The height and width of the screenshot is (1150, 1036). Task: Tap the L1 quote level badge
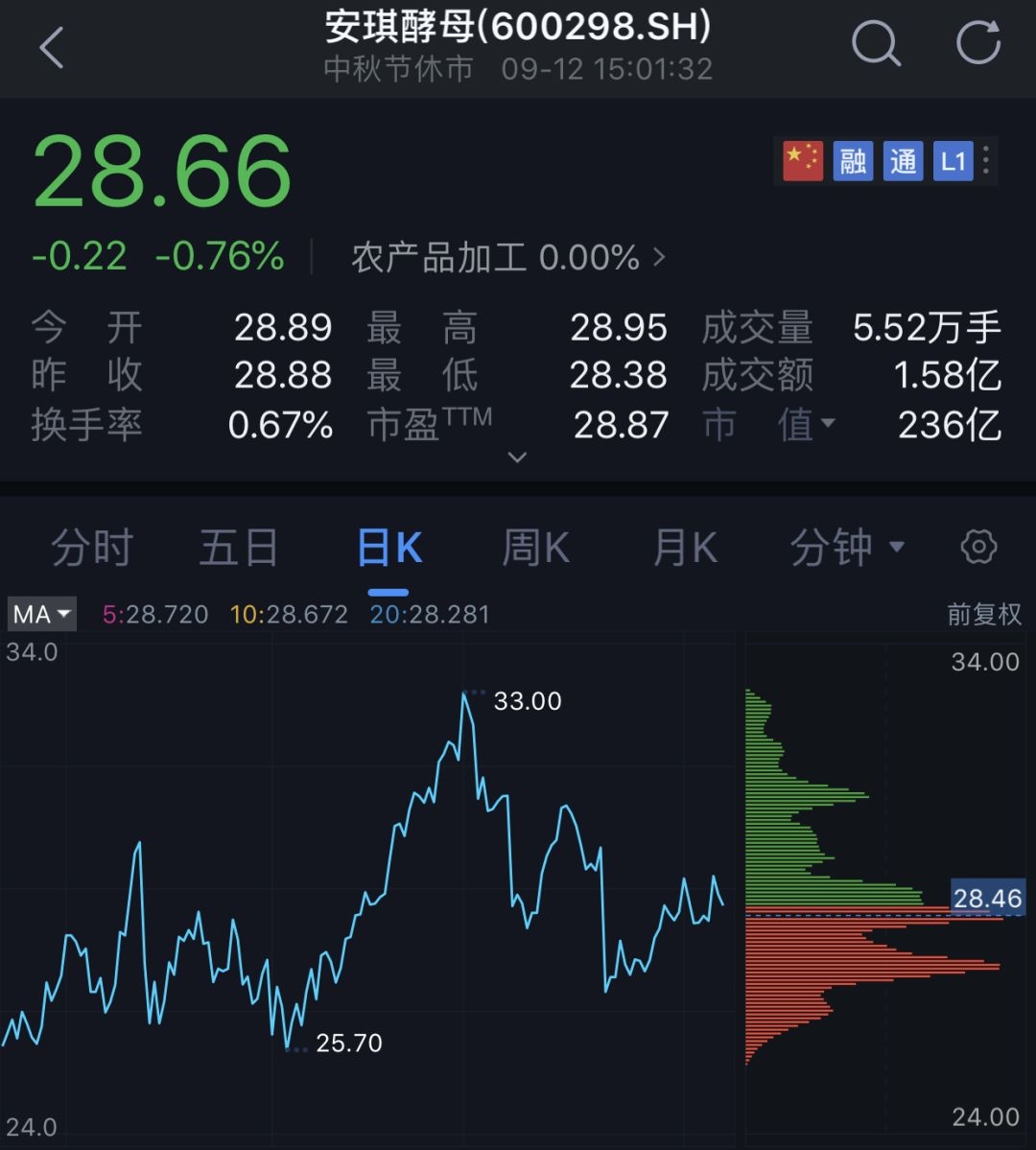click(953, 161)
